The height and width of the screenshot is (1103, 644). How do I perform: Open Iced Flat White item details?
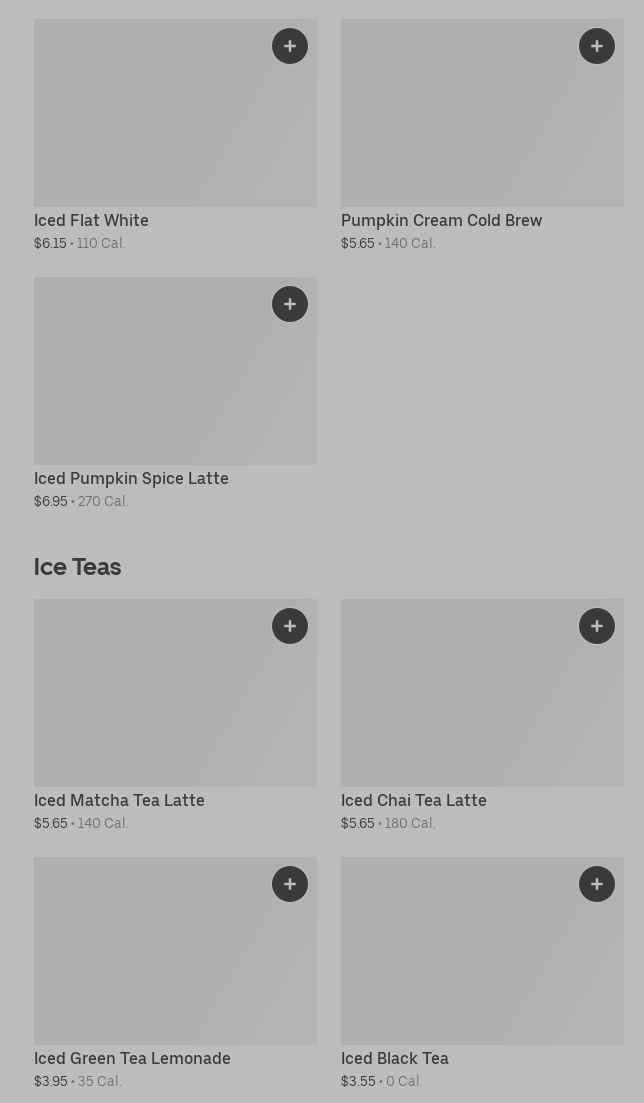(x=150, y=130)
